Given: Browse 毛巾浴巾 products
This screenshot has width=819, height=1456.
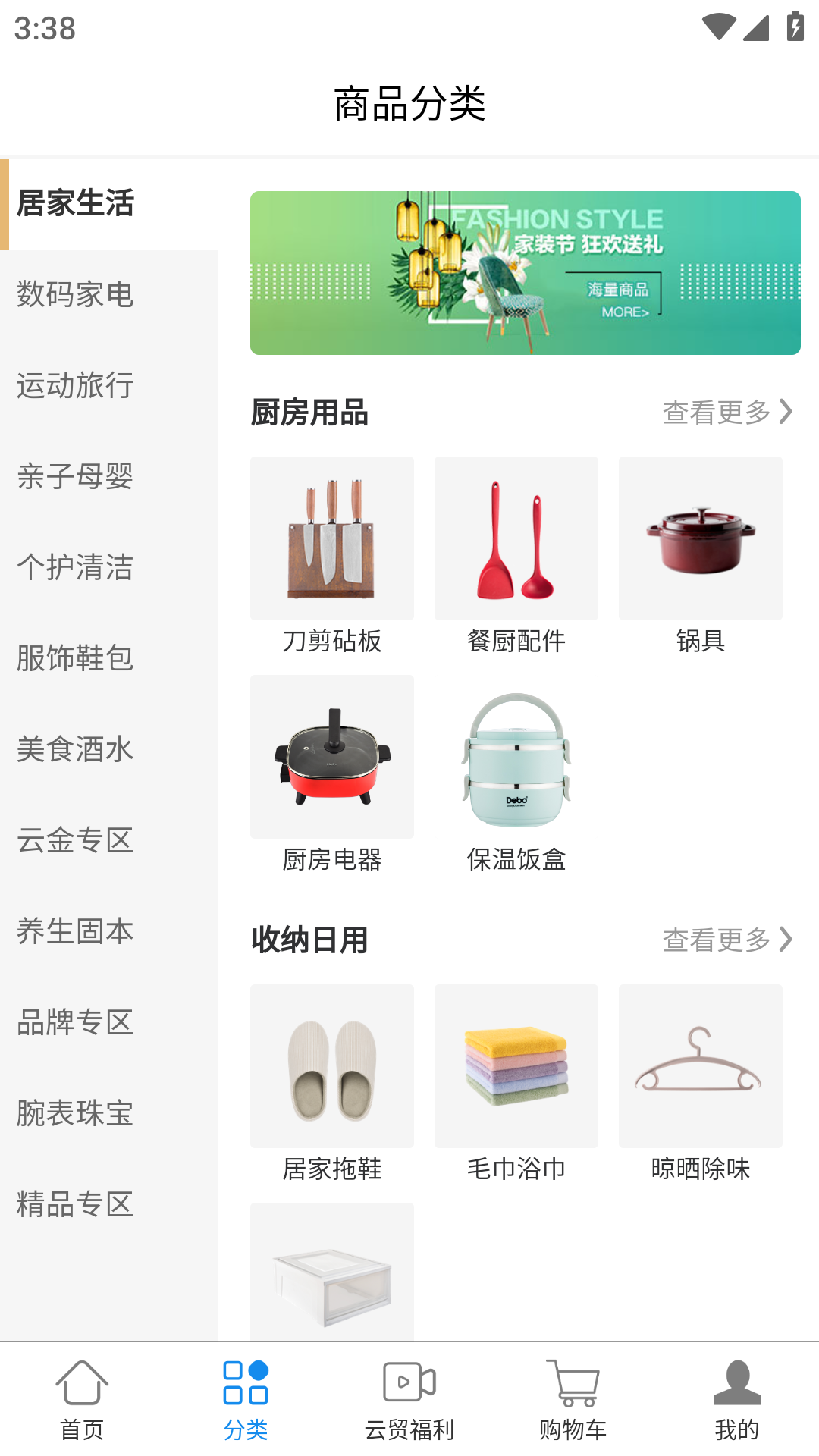Looking at the screenshot, I should click(516, 1084).
